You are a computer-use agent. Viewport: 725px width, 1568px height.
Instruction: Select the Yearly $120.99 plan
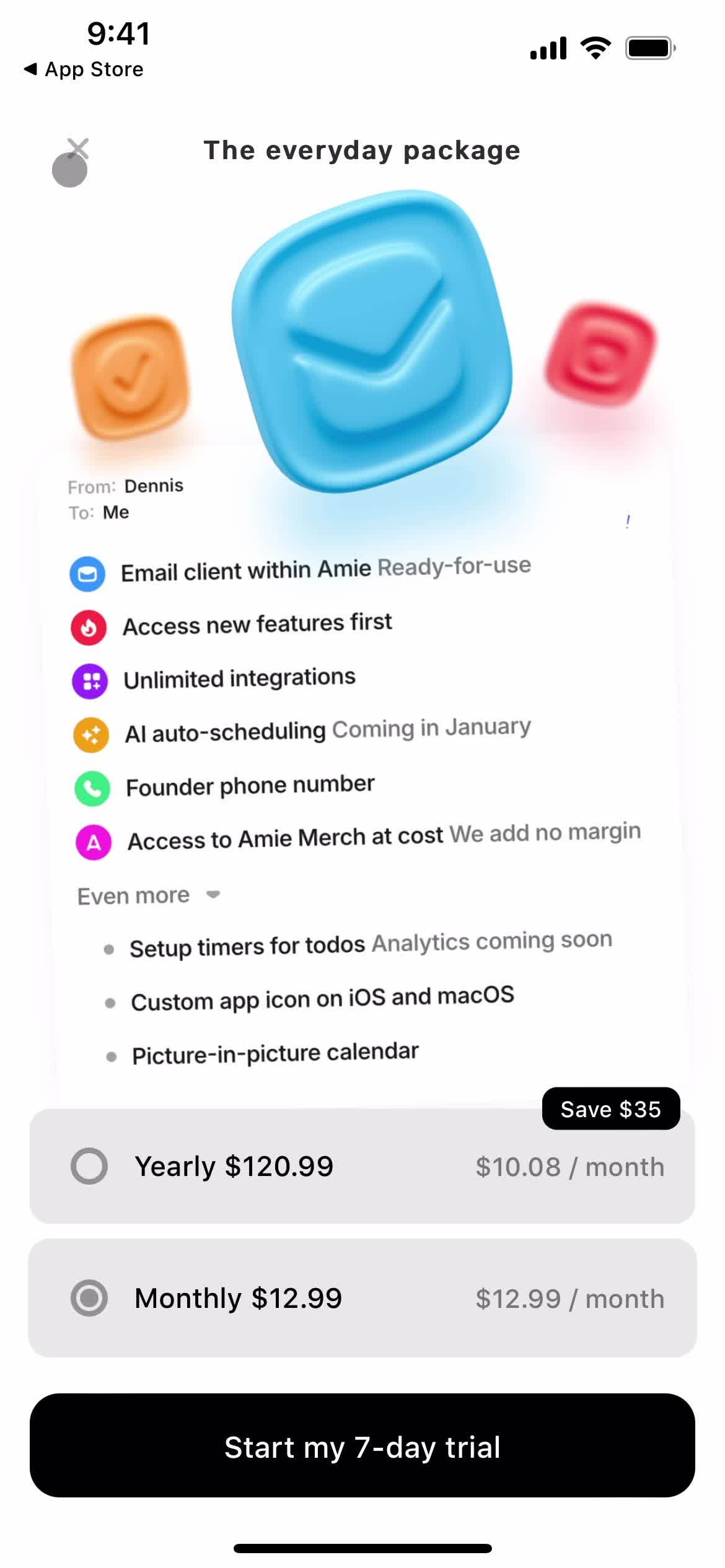(x=362, y=1167)
